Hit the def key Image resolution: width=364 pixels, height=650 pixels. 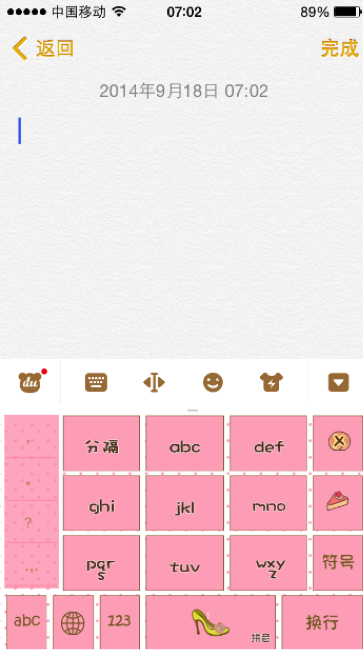pos(268,444)
